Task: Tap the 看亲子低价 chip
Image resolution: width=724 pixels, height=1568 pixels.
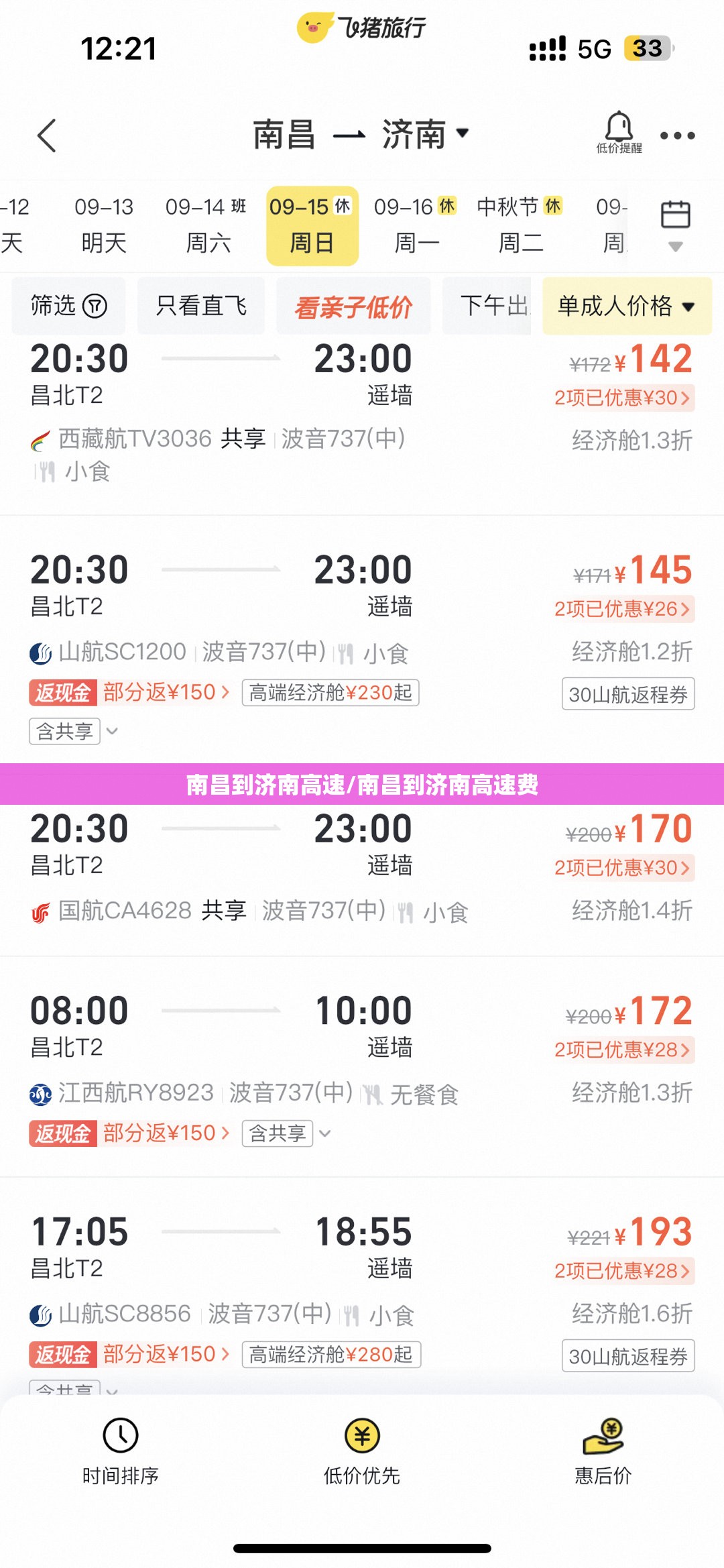Action: click(353, 307)
